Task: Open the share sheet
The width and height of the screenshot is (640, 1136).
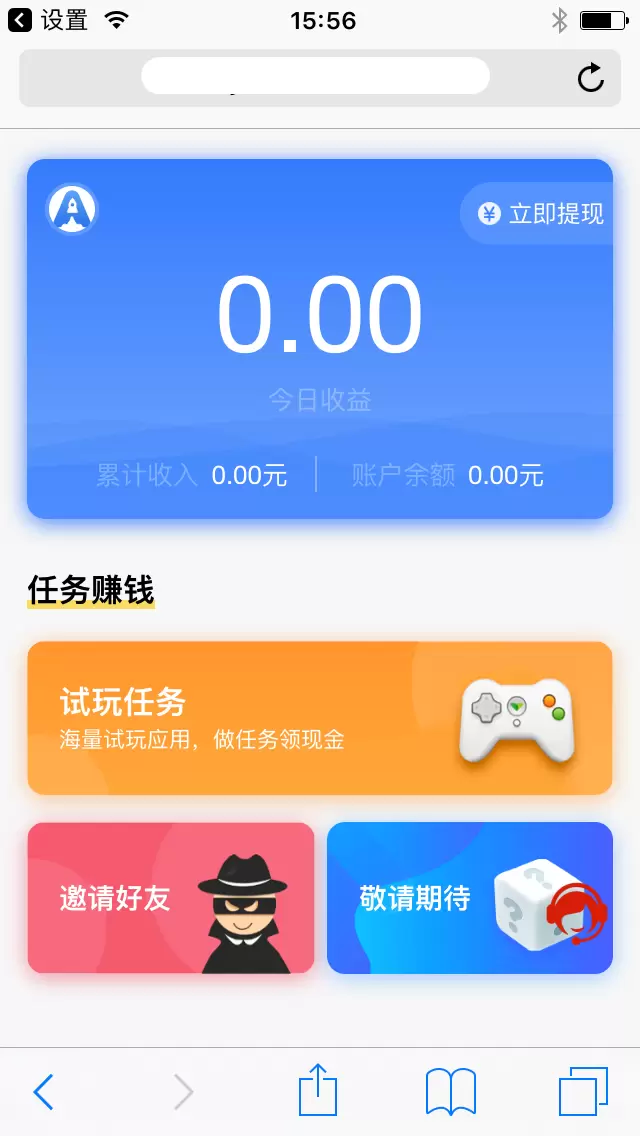Action: pyautogui.click(x=318, y=1090)
